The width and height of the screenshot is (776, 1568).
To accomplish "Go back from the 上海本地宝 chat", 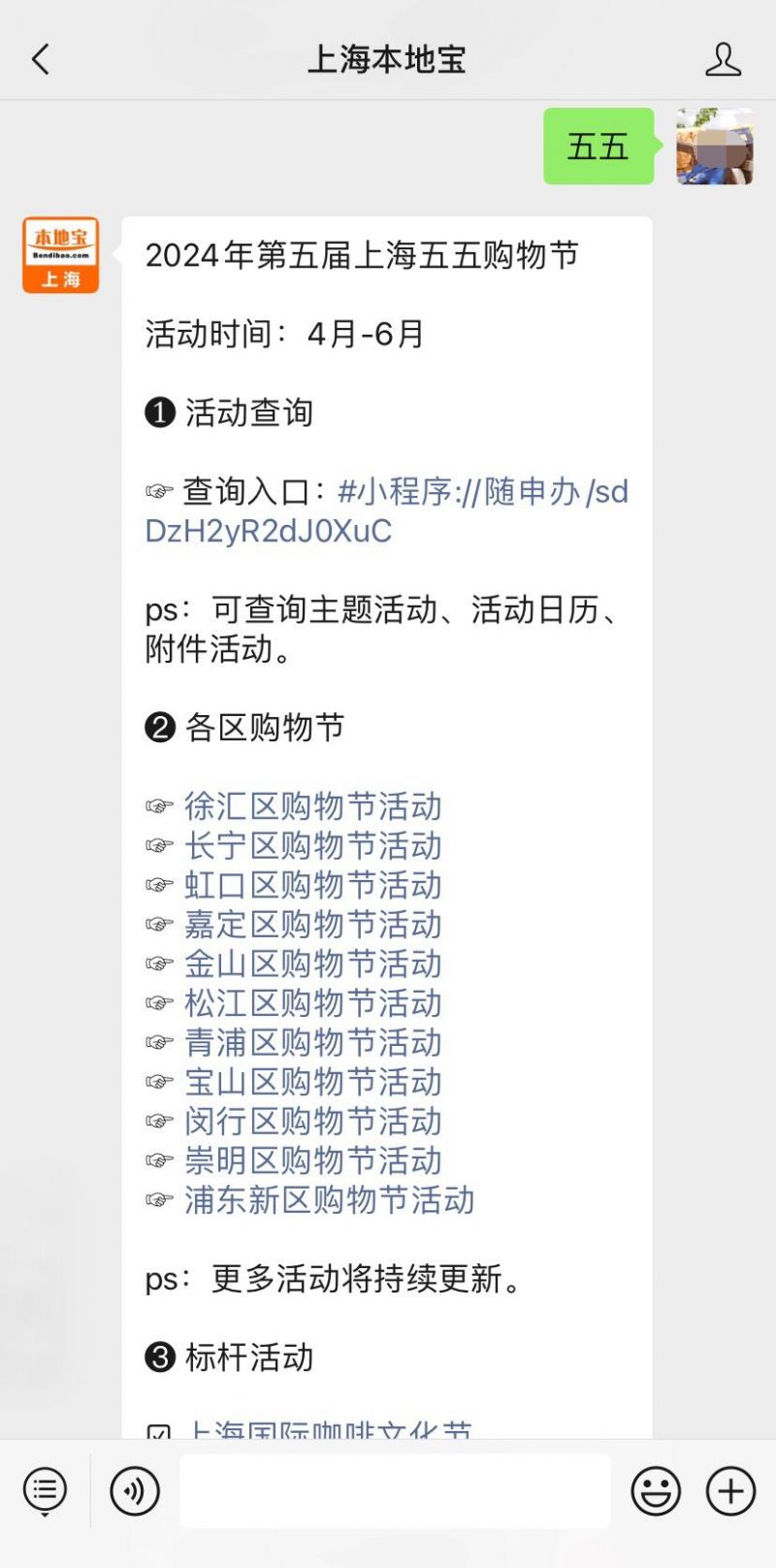I will [x=41, y=60].
